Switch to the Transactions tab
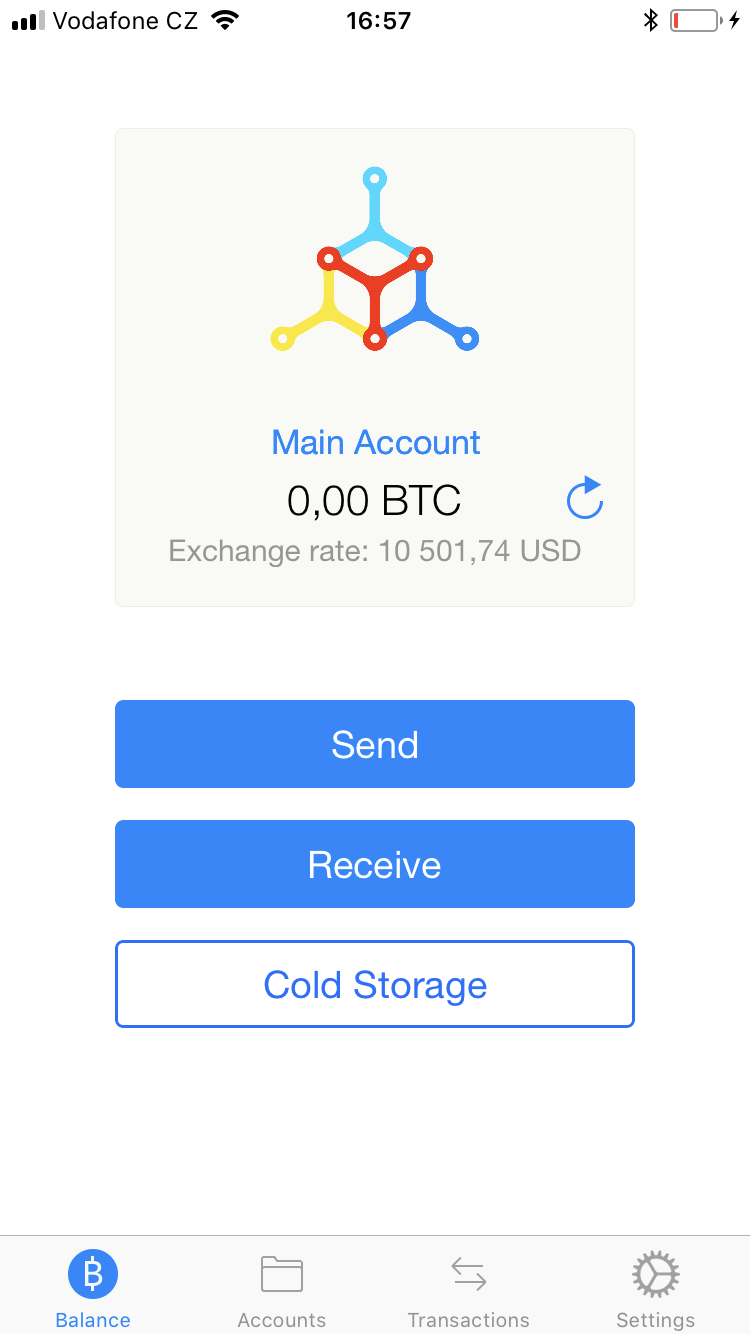 pyautogui.click(x=468, y=1290)
